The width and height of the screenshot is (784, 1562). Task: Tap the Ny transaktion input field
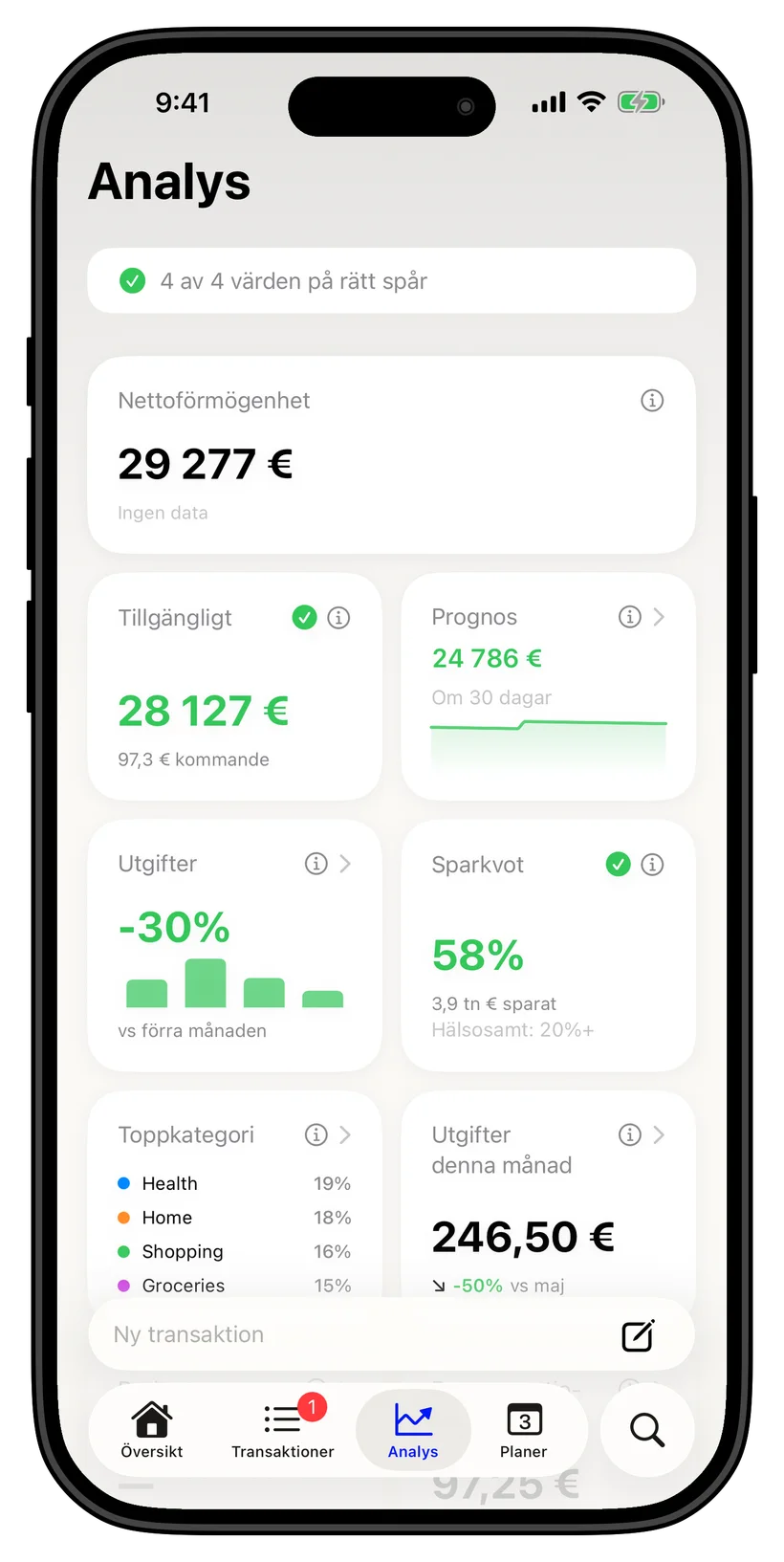[x=391, y=1334]
